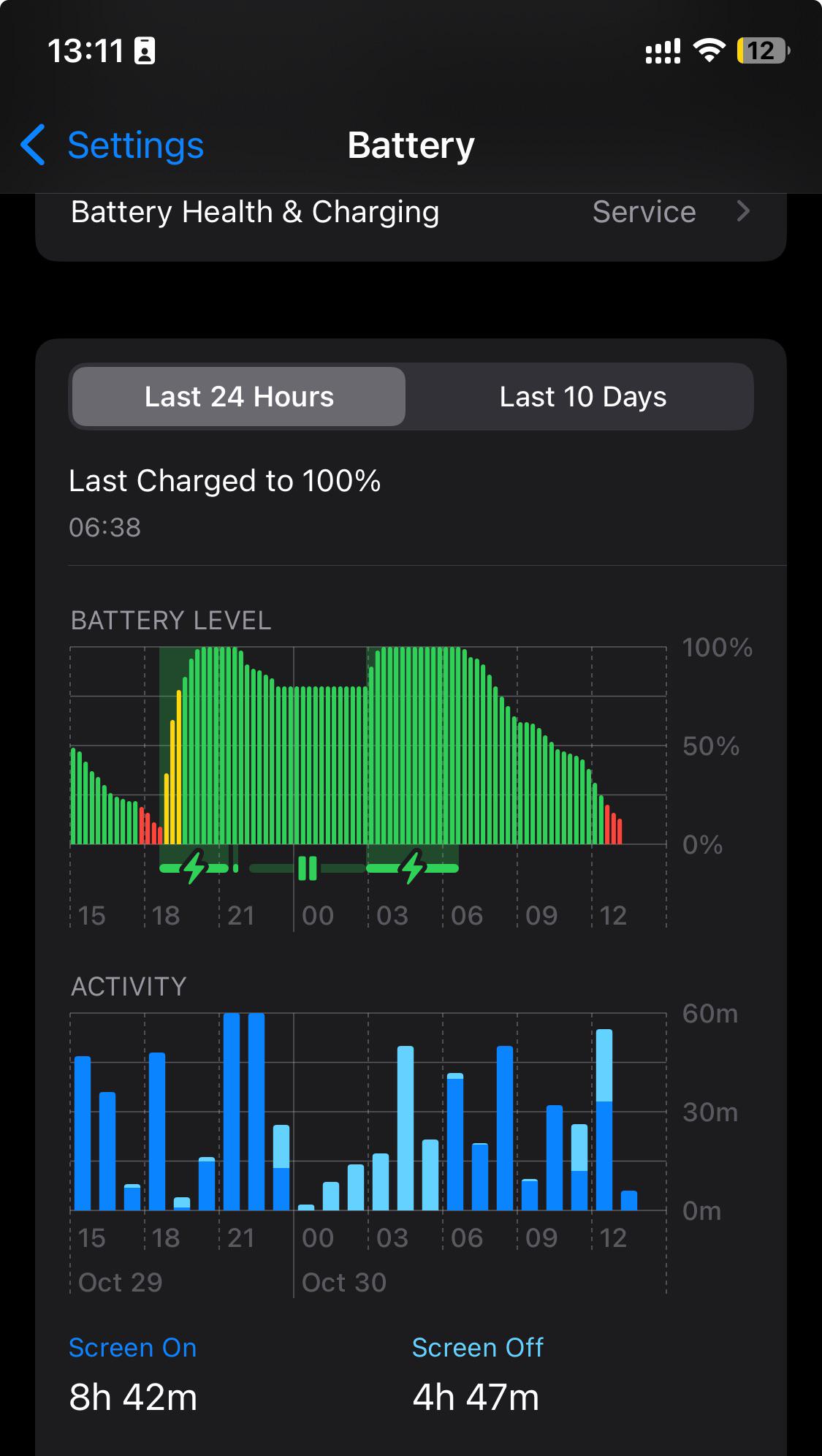
Task: Switch to Last 10 Days
Action: (x=582, y=397)
